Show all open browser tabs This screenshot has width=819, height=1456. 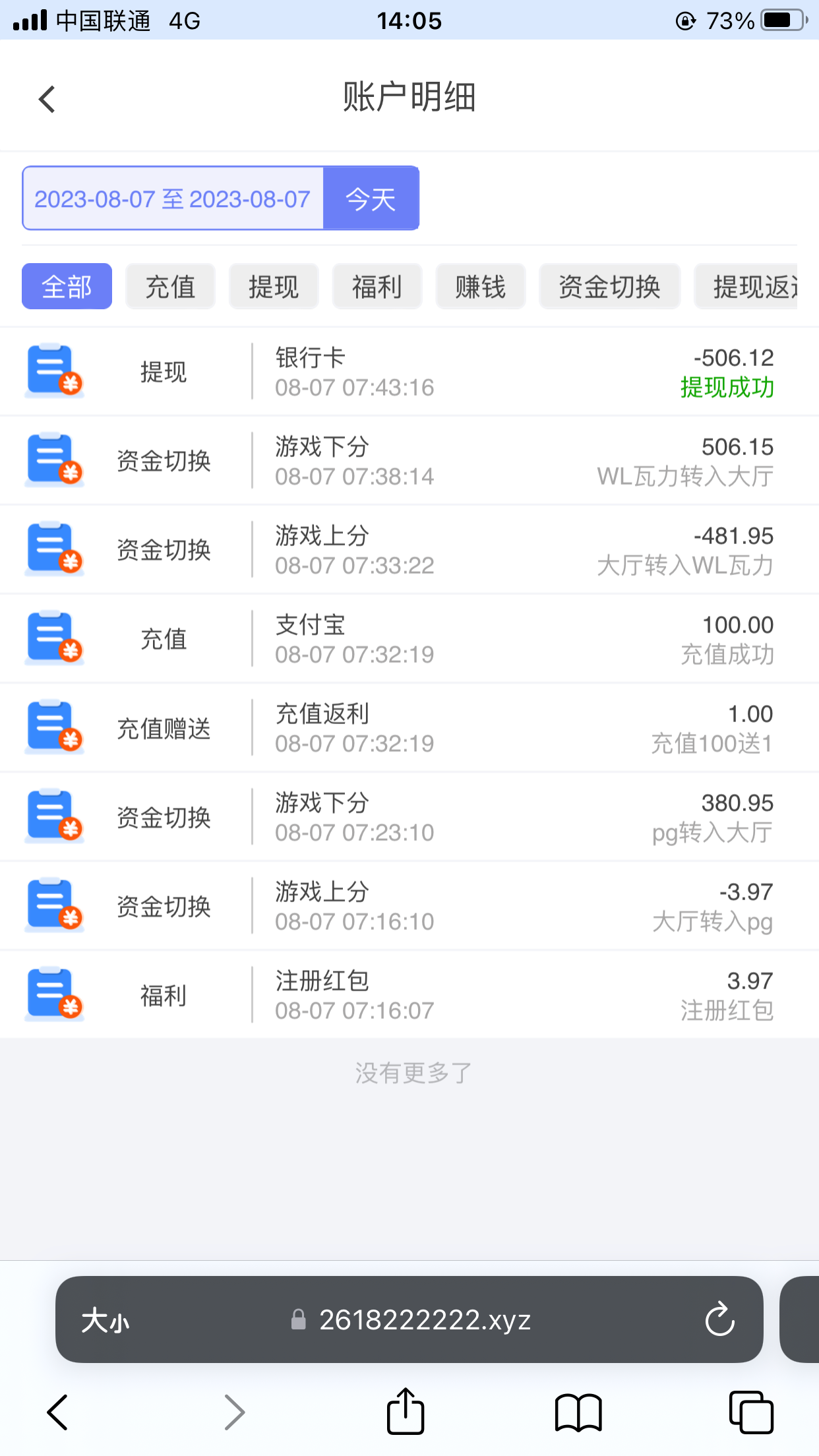pos(751,1412)
